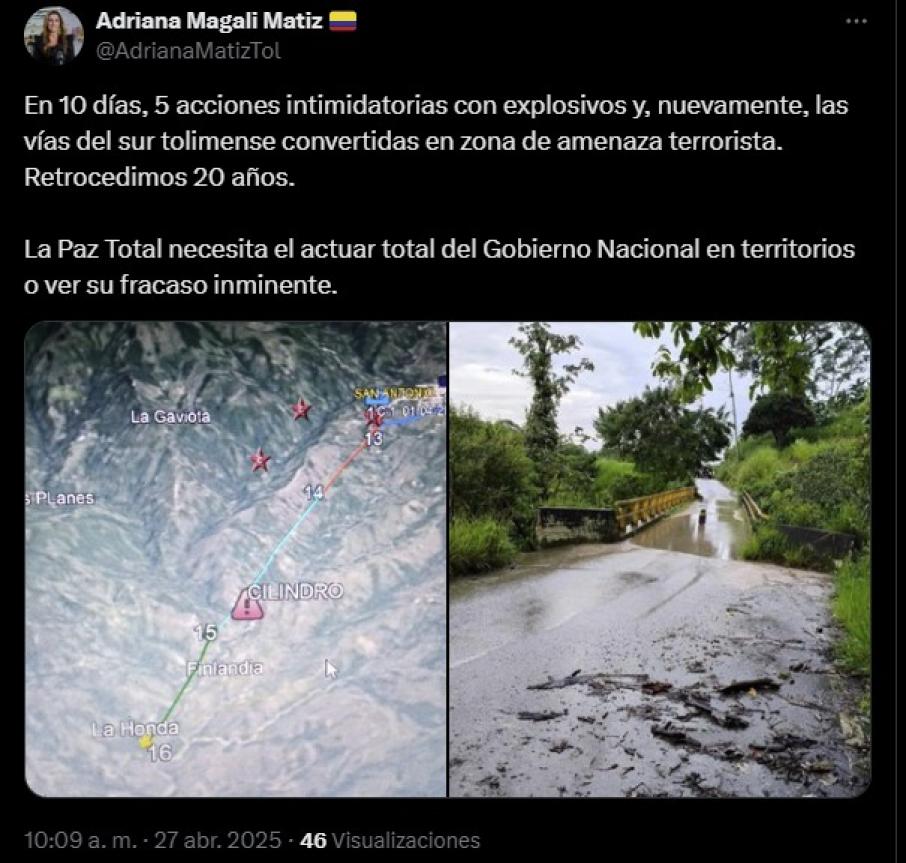Open the tweet's overflow menu
The image size is (906, 863).
click(856, 21)
